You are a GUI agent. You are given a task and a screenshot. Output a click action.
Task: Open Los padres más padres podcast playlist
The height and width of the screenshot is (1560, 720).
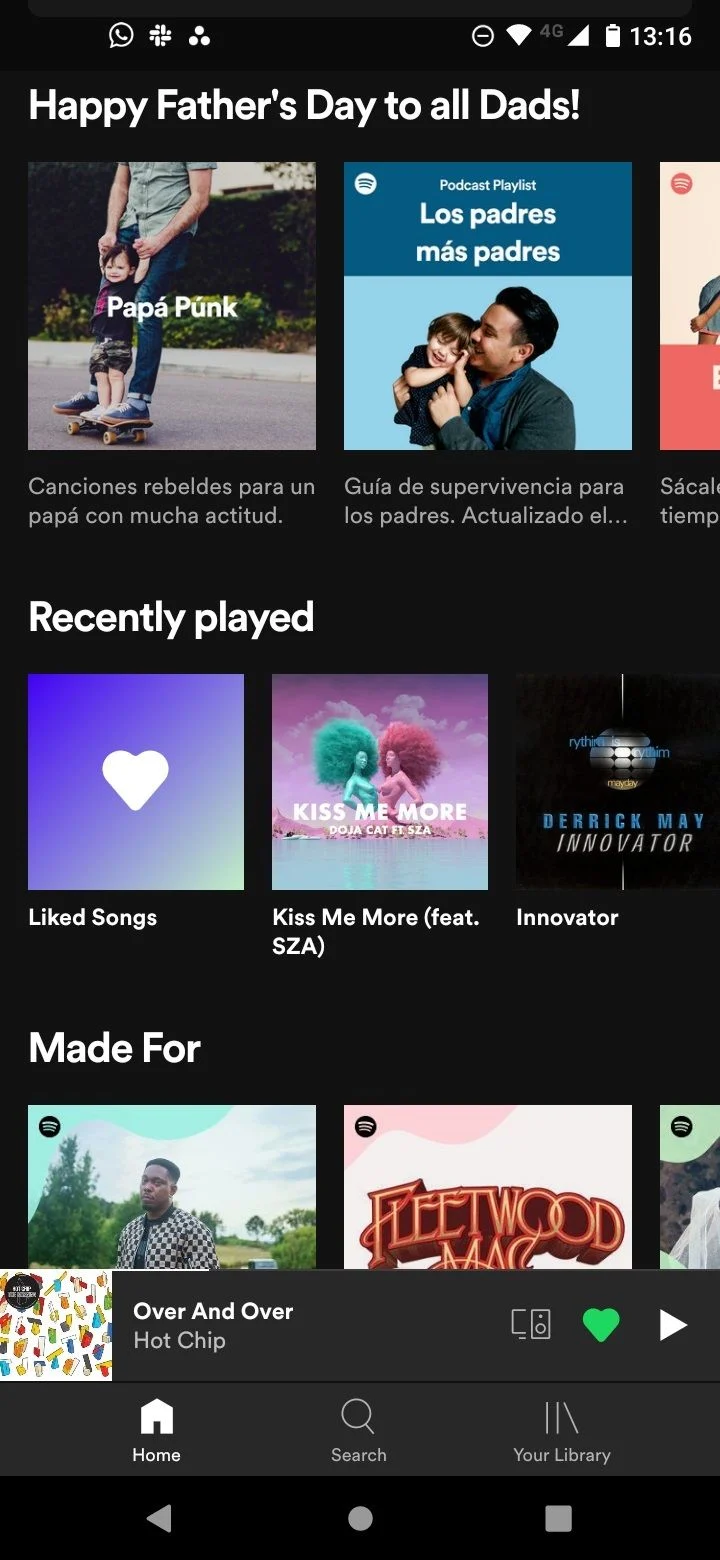(488, 306)
